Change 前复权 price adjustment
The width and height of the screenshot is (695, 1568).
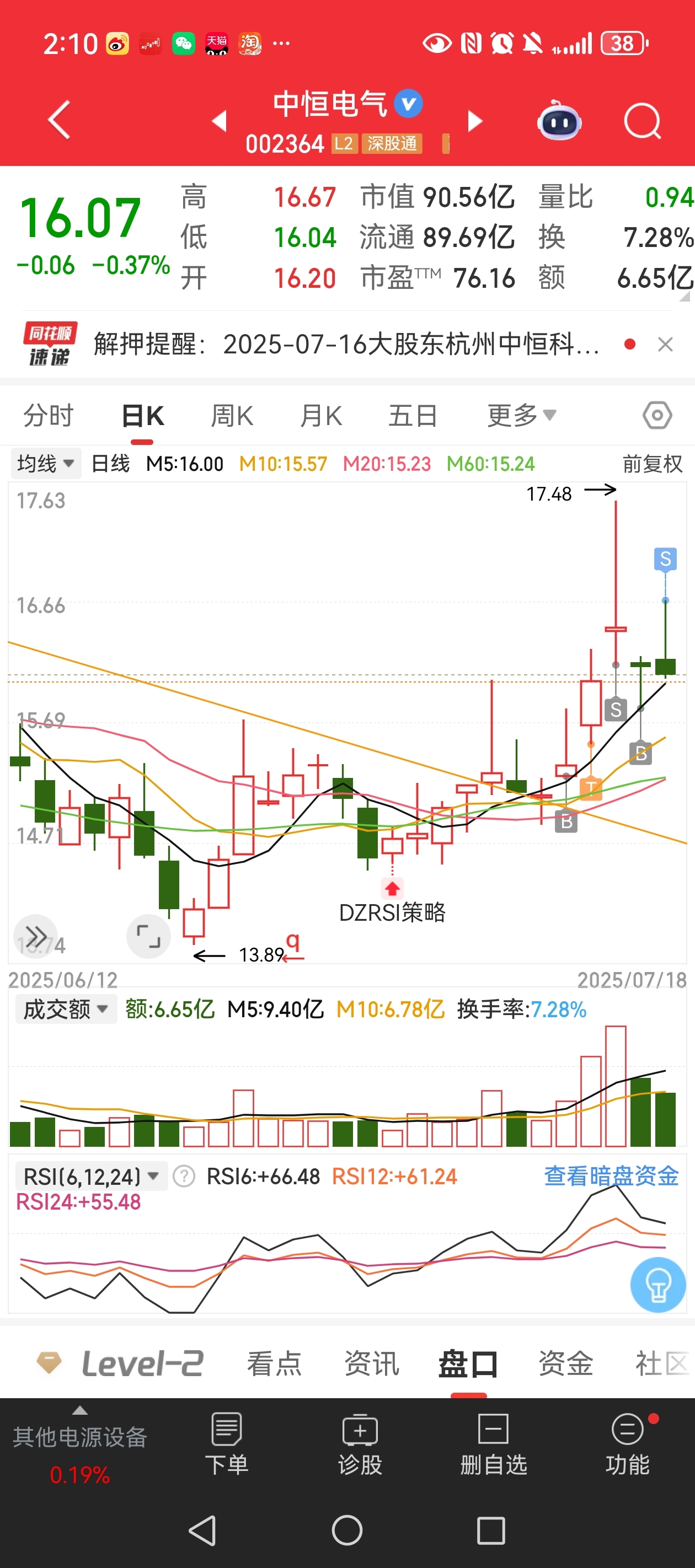(653, 464)
